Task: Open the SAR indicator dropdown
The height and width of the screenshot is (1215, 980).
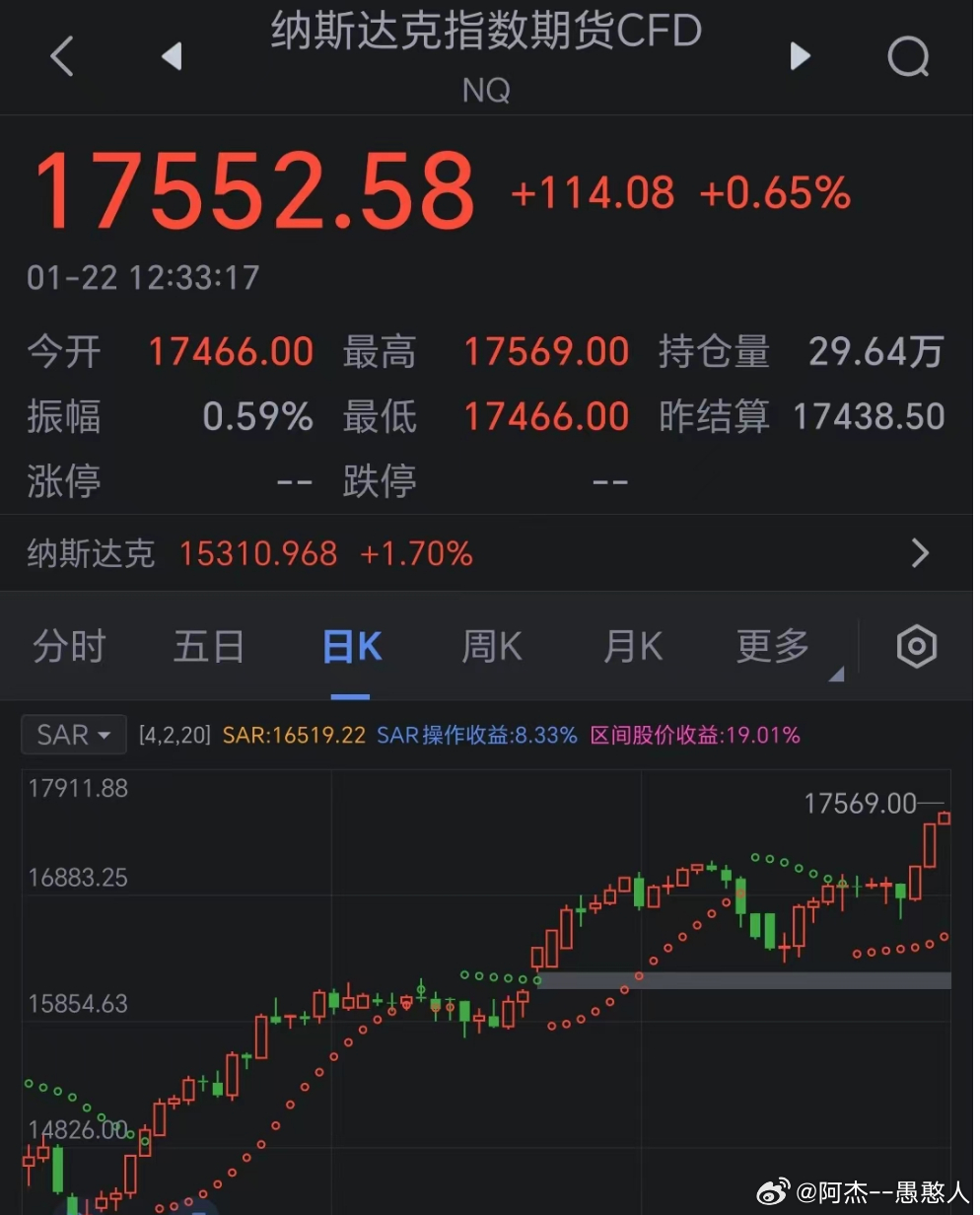Action: pos(74,735)
